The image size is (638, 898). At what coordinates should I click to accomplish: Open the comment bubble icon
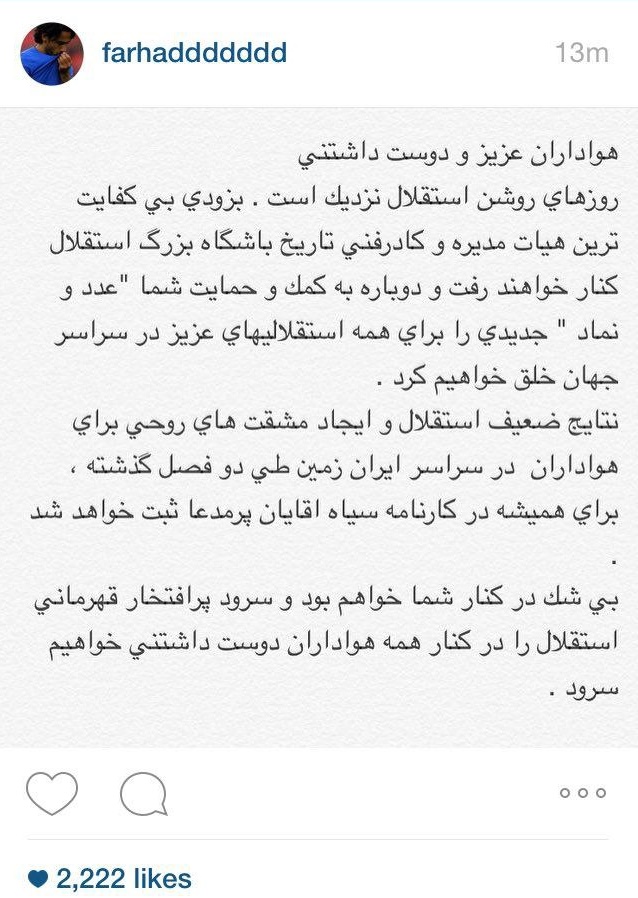143,795
